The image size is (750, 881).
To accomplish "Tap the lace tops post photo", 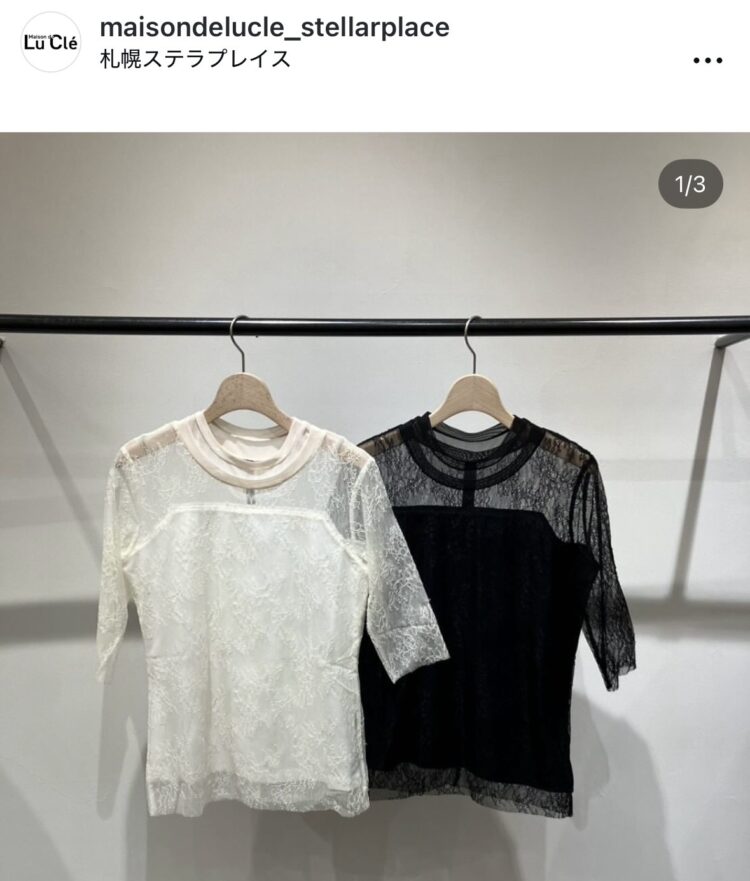I will coord(375,506).
